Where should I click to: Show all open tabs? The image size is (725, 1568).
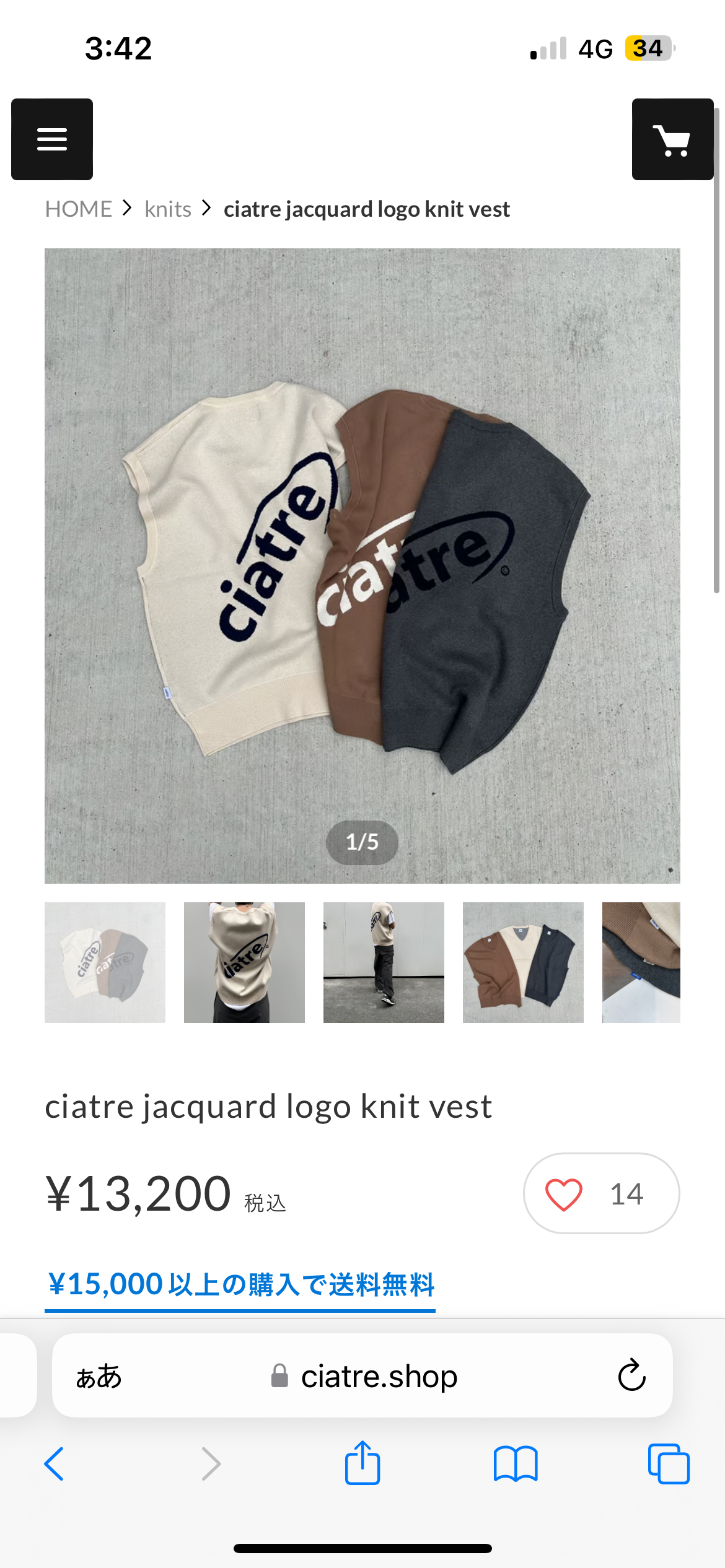point(669,1464)
